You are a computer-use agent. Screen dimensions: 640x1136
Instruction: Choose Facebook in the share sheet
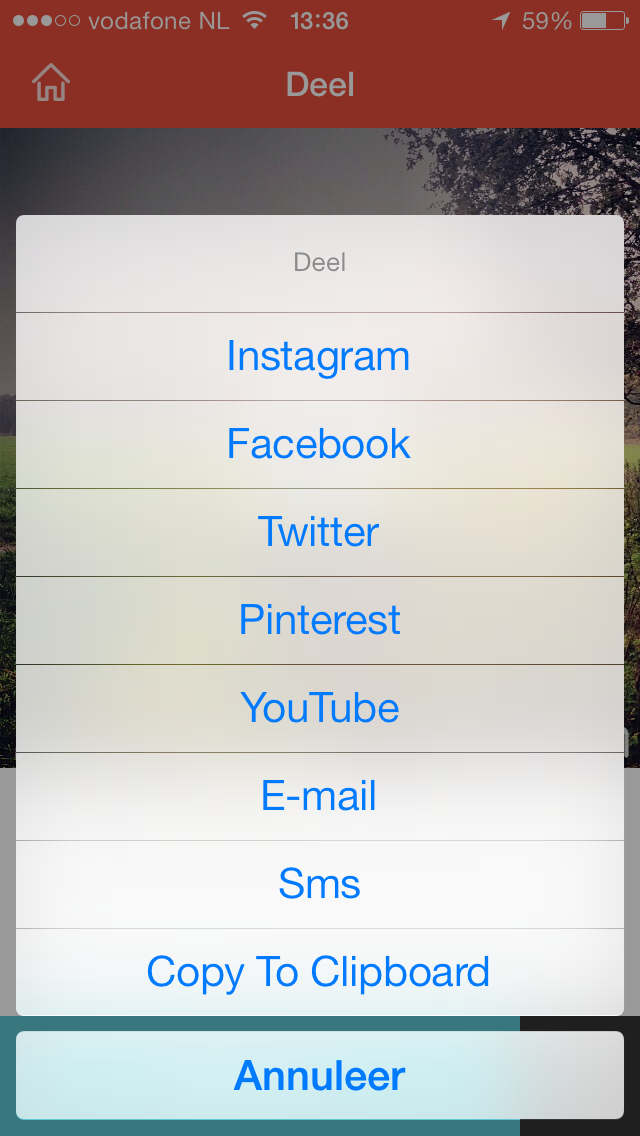point(320,445)
